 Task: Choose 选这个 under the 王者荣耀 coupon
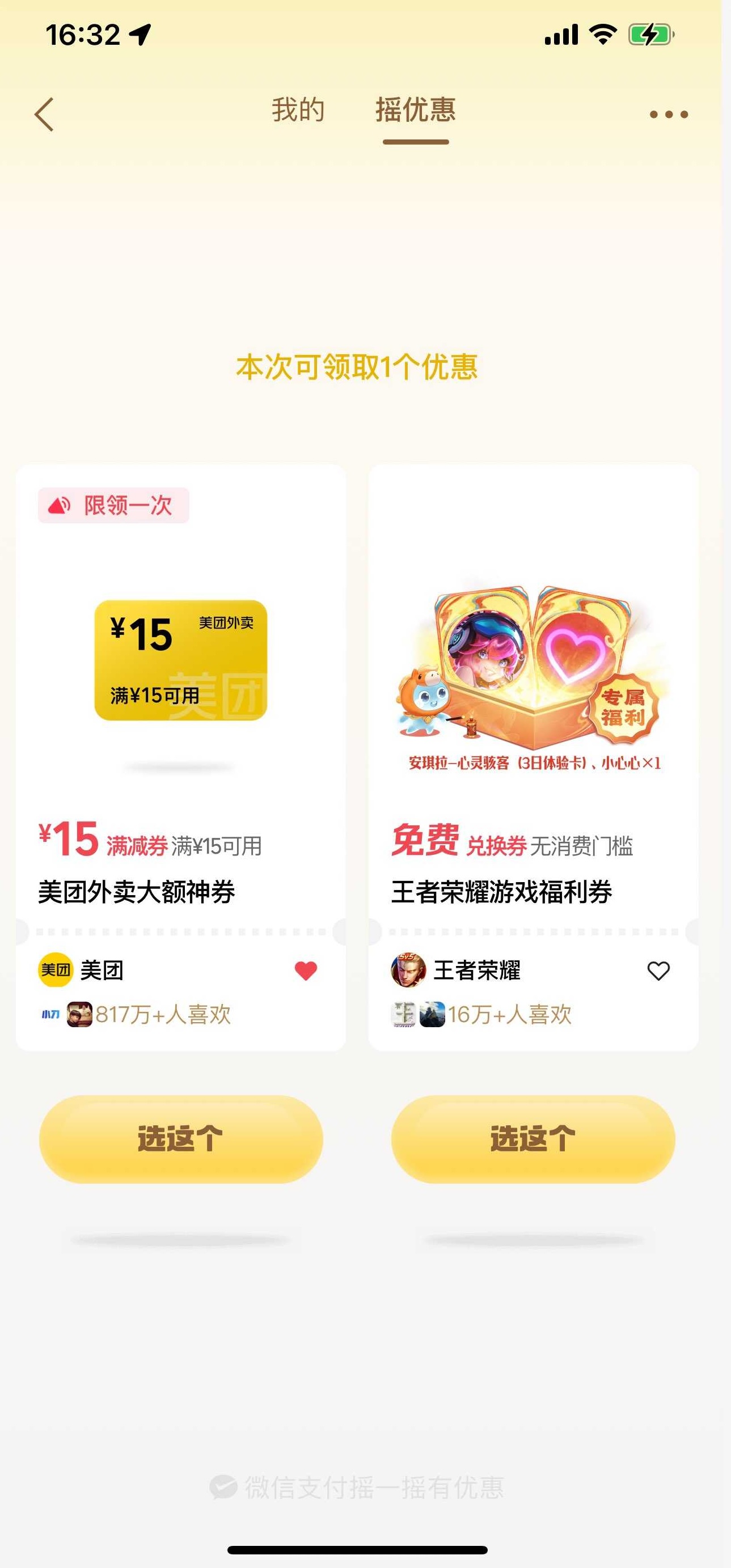tap(533, 1139)
